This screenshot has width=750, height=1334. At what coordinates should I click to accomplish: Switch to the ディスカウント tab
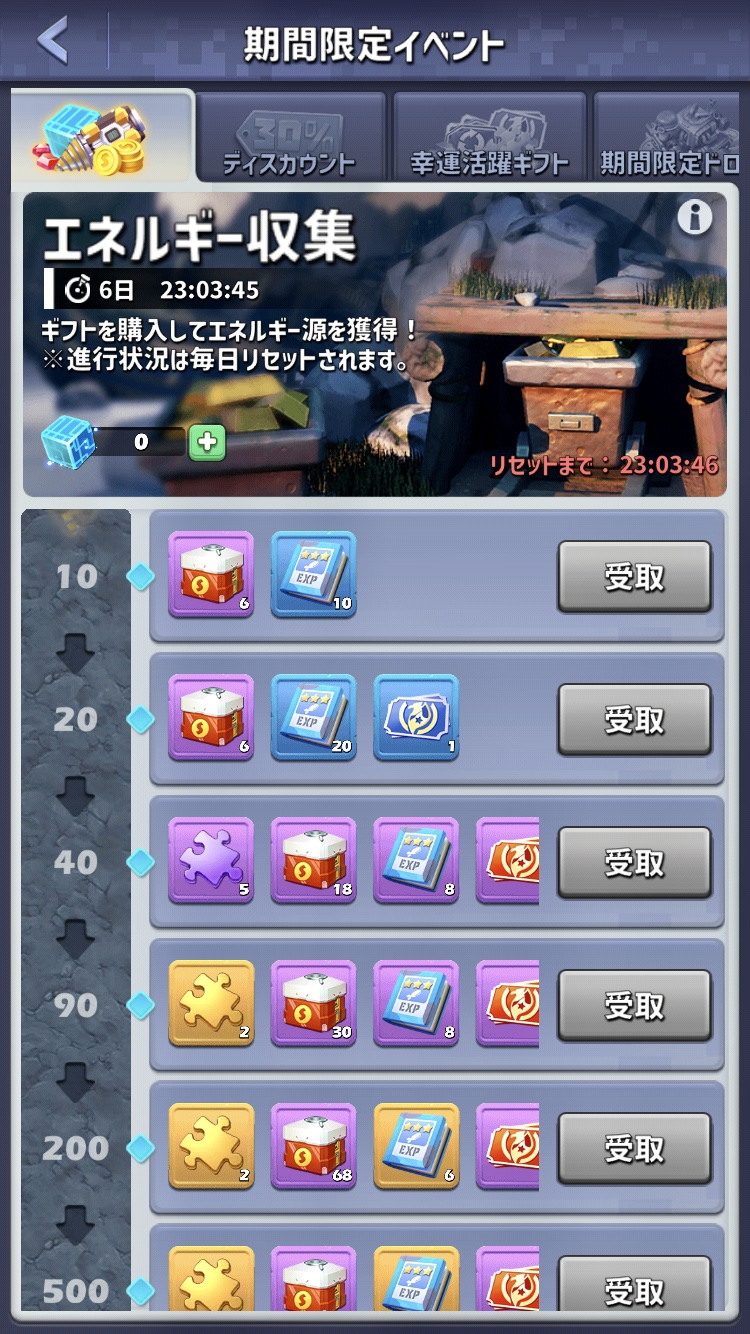290,137
